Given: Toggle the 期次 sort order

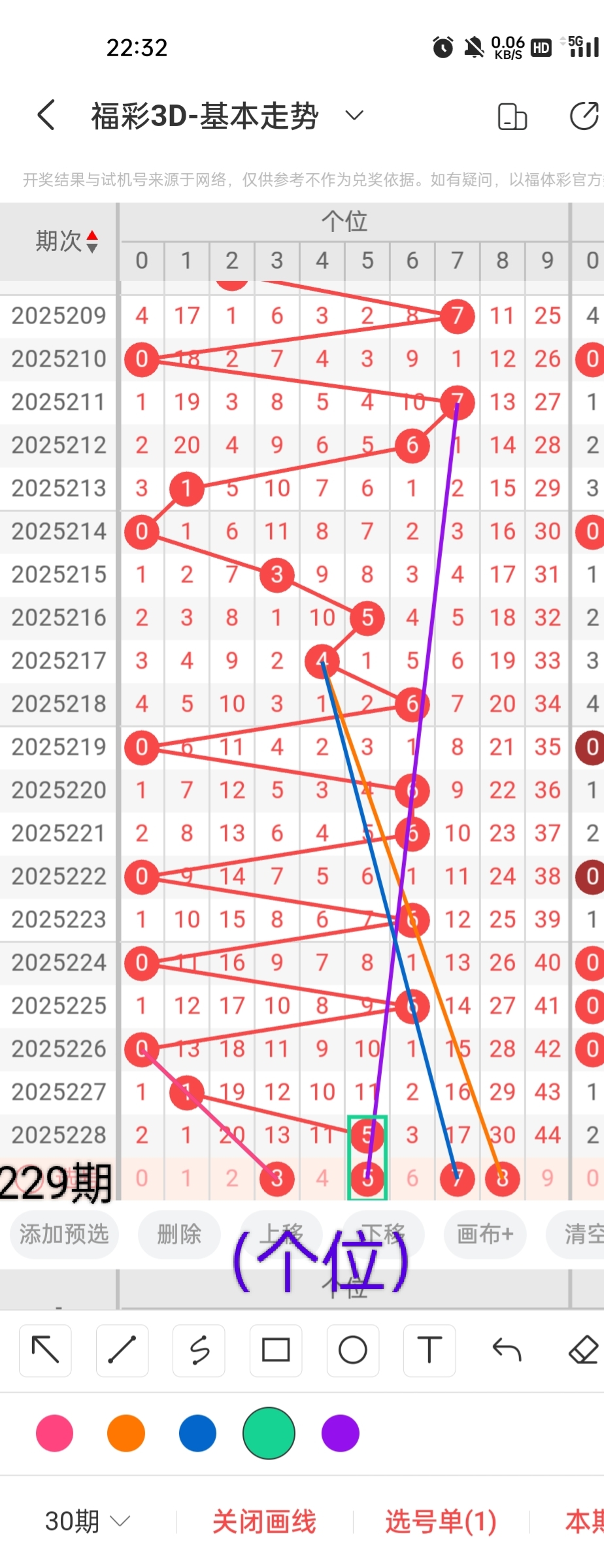Looking at the screenshot, I should 67,241.
